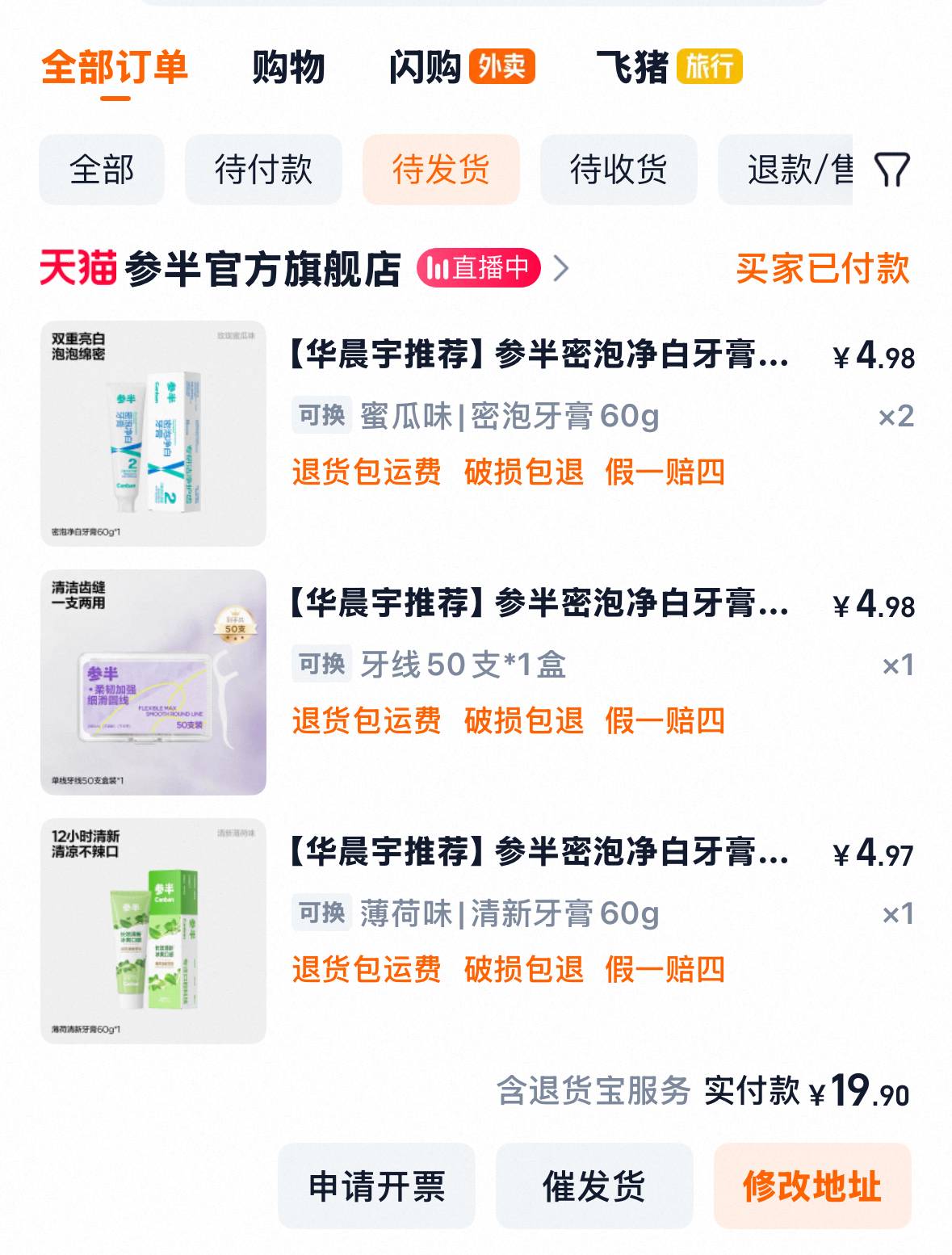Open the 可换 option for 牙线50支

click(x=321, y=664)
